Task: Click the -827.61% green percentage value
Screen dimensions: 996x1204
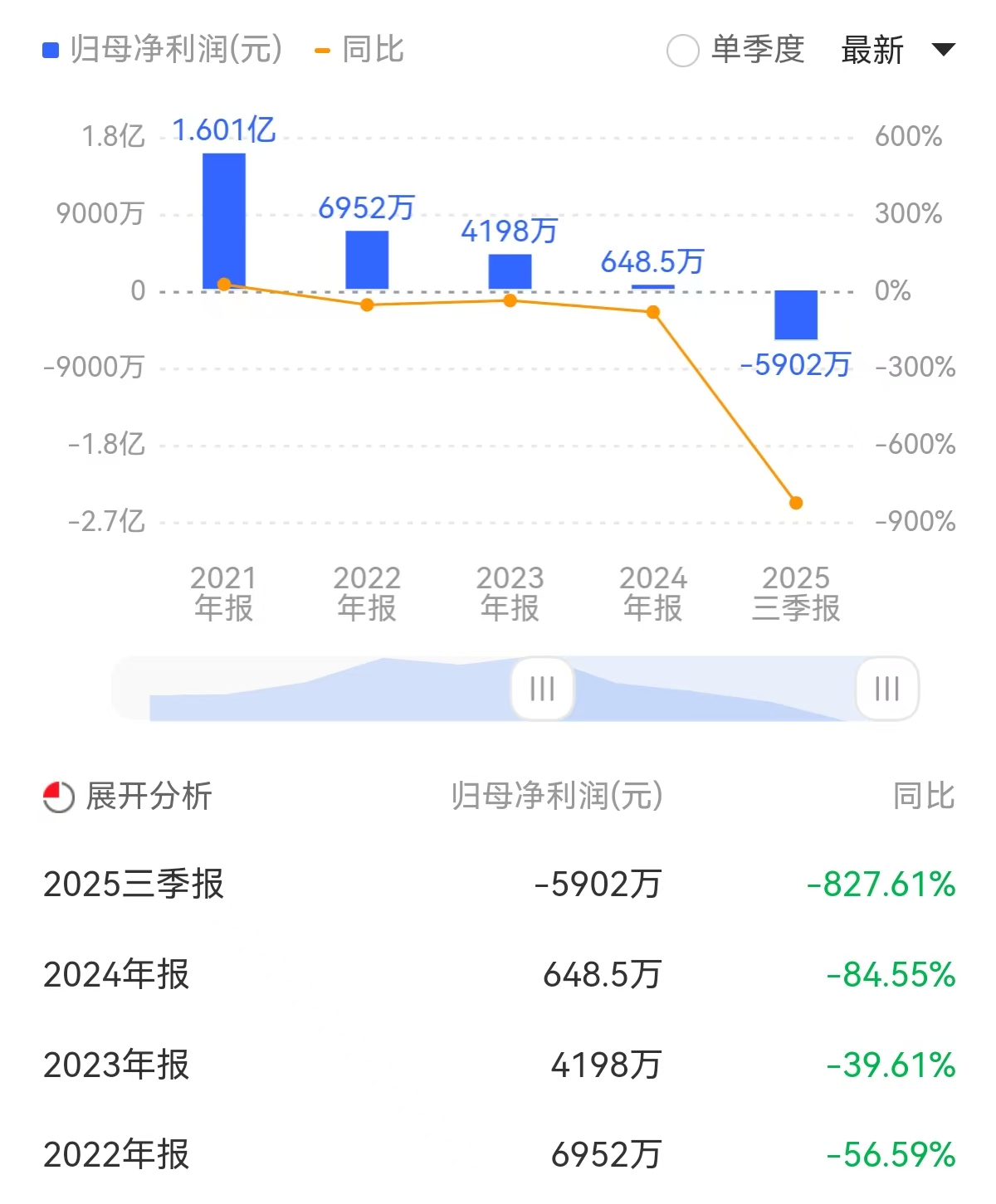Action: point(881,885)
